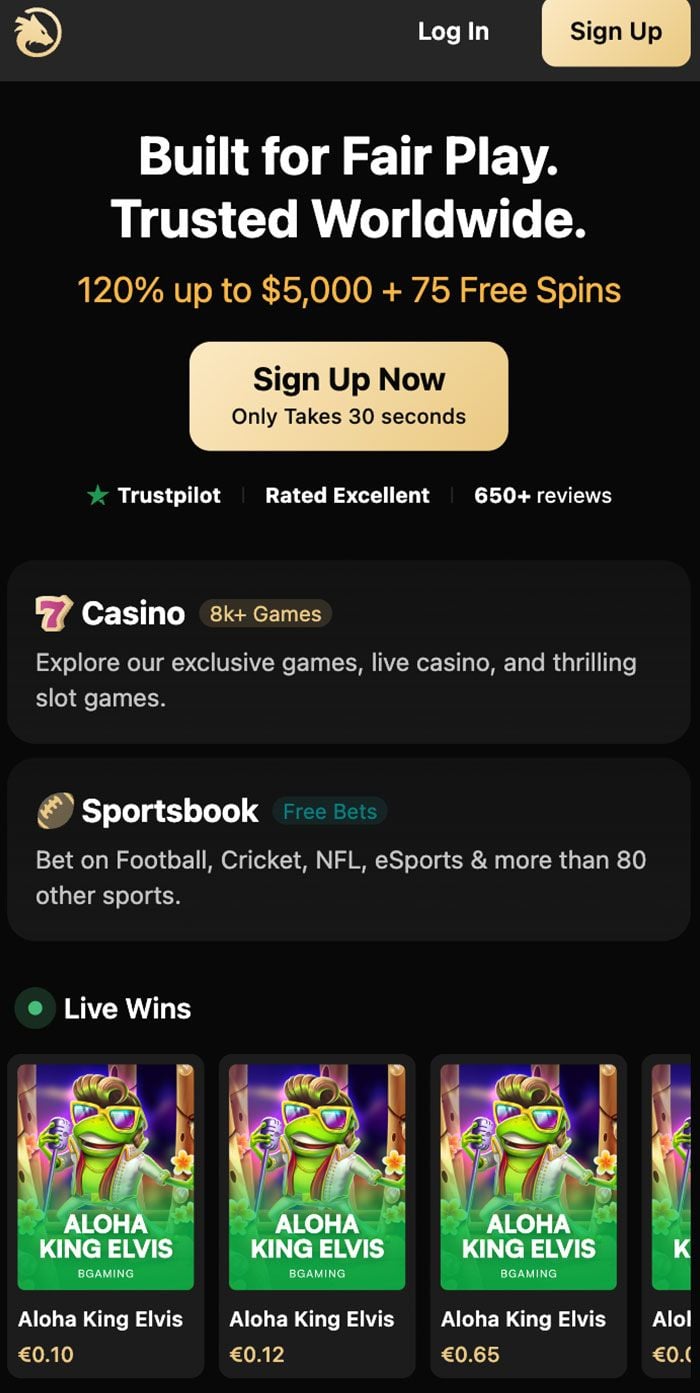Tap Sign Up in the header

(615, 32)
